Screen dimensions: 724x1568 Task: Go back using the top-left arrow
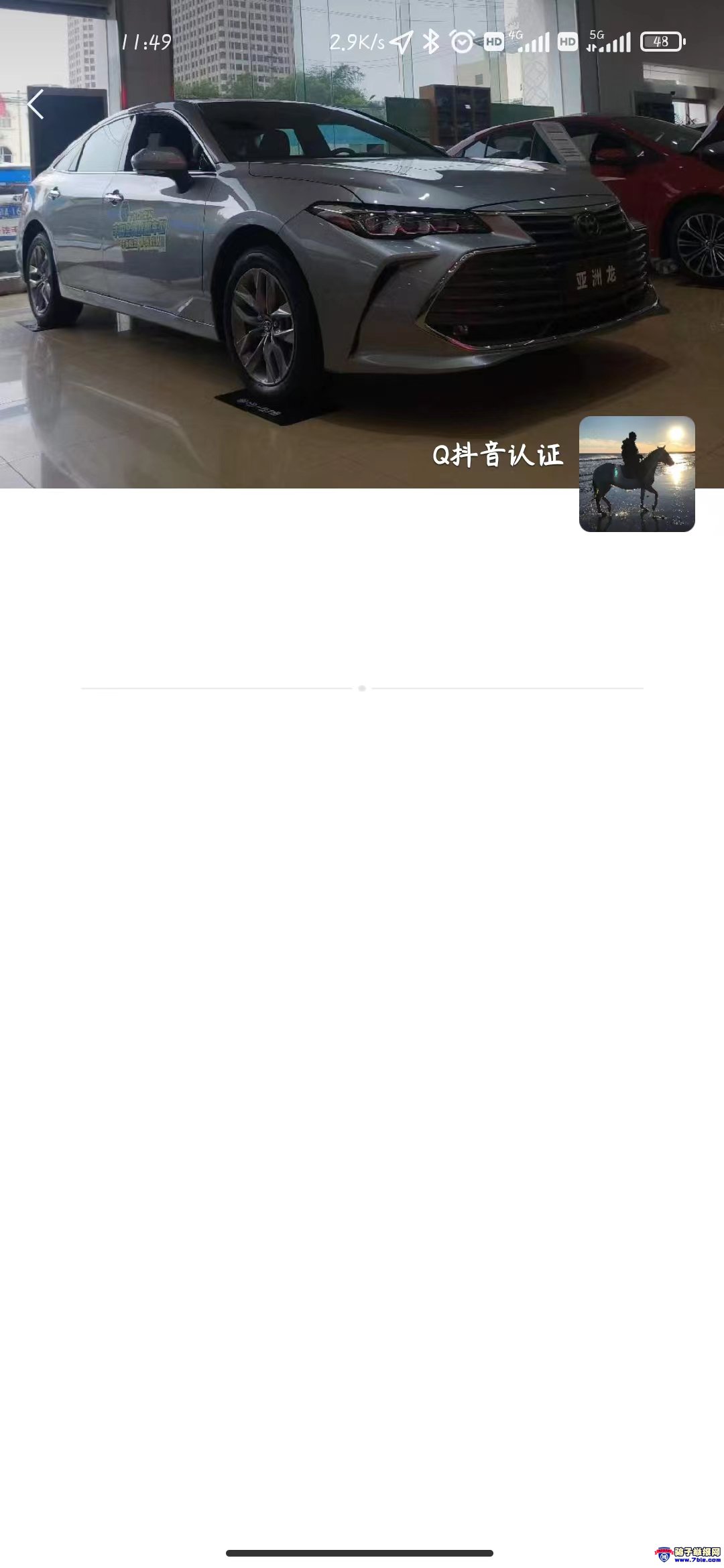36,105
